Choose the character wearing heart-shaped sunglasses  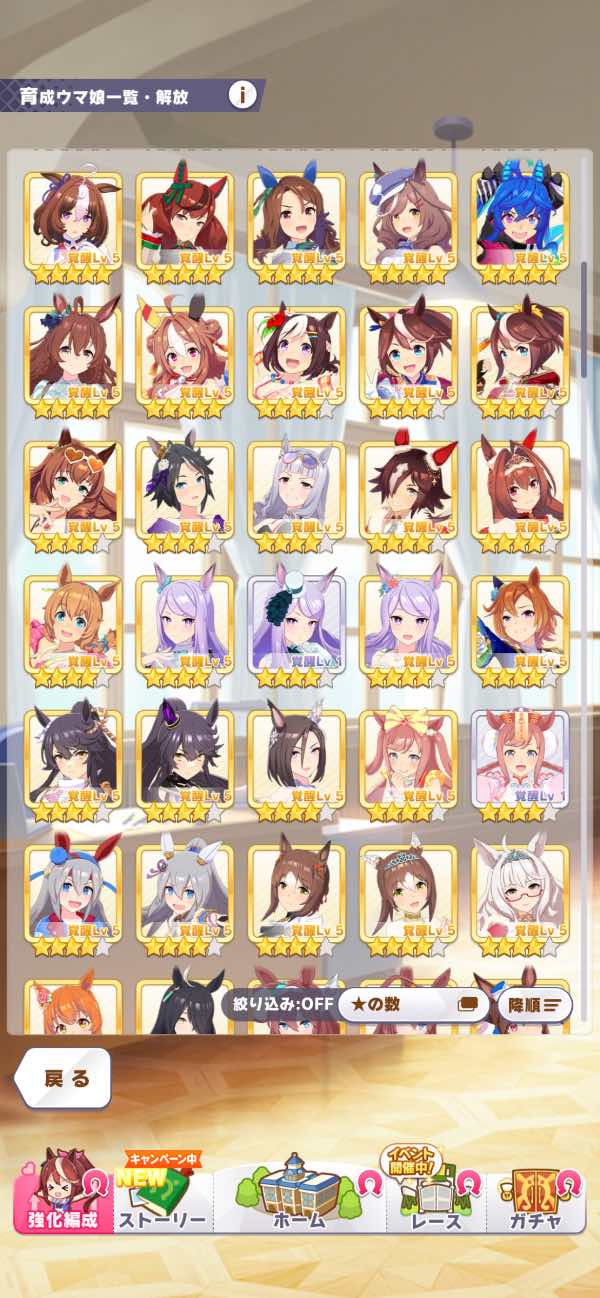72,490
